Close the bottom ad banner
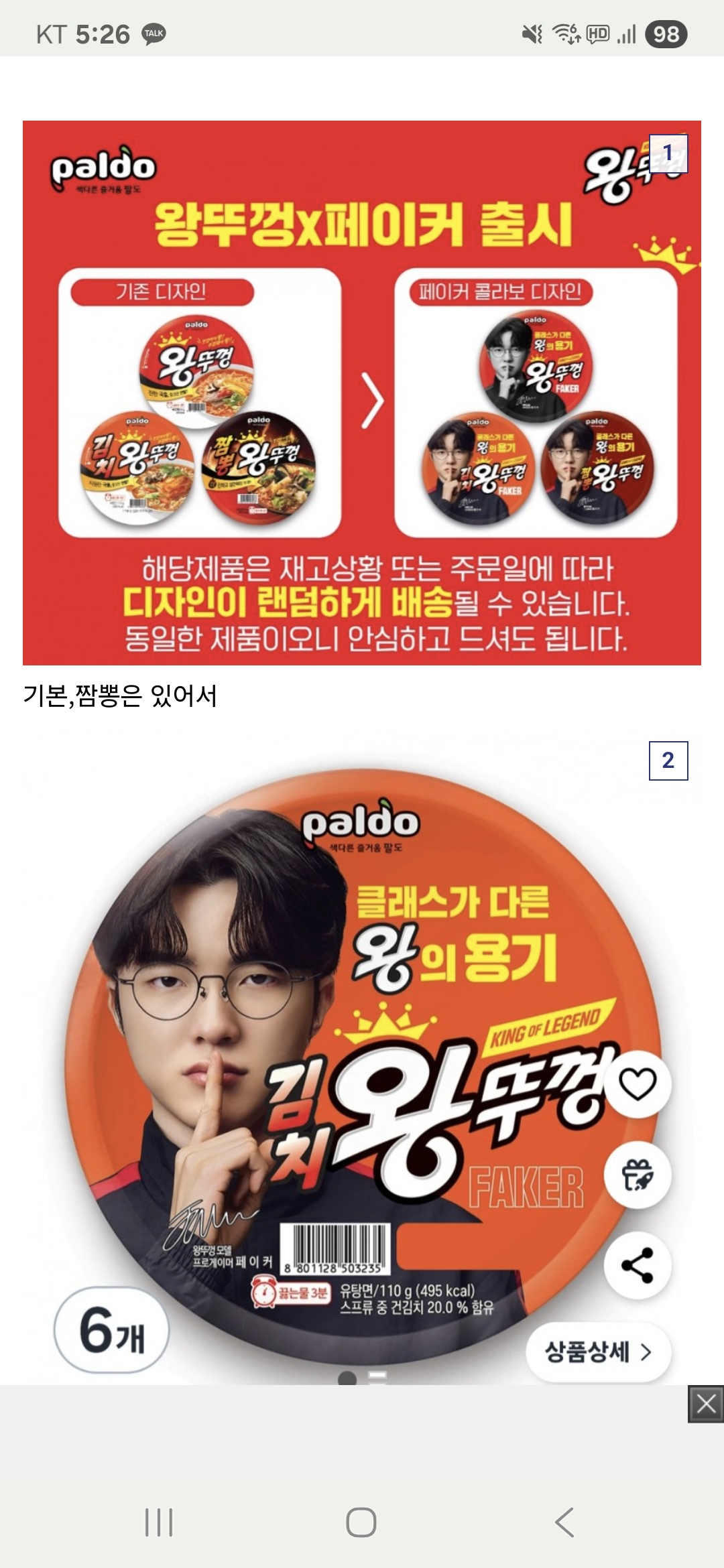Image resolution: width=724 pixels, height=1568 pixels. click(x=706, y=1404)
